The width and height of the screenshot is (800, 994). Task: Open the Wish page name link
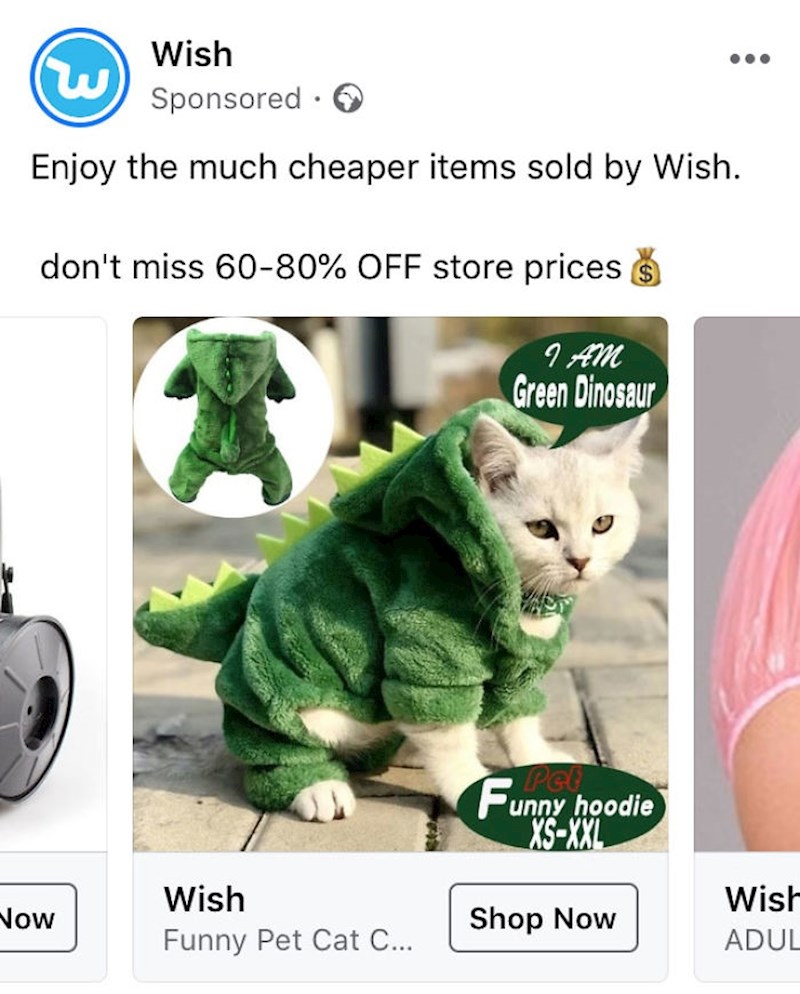pyautogui.click(x=192, y=54)
